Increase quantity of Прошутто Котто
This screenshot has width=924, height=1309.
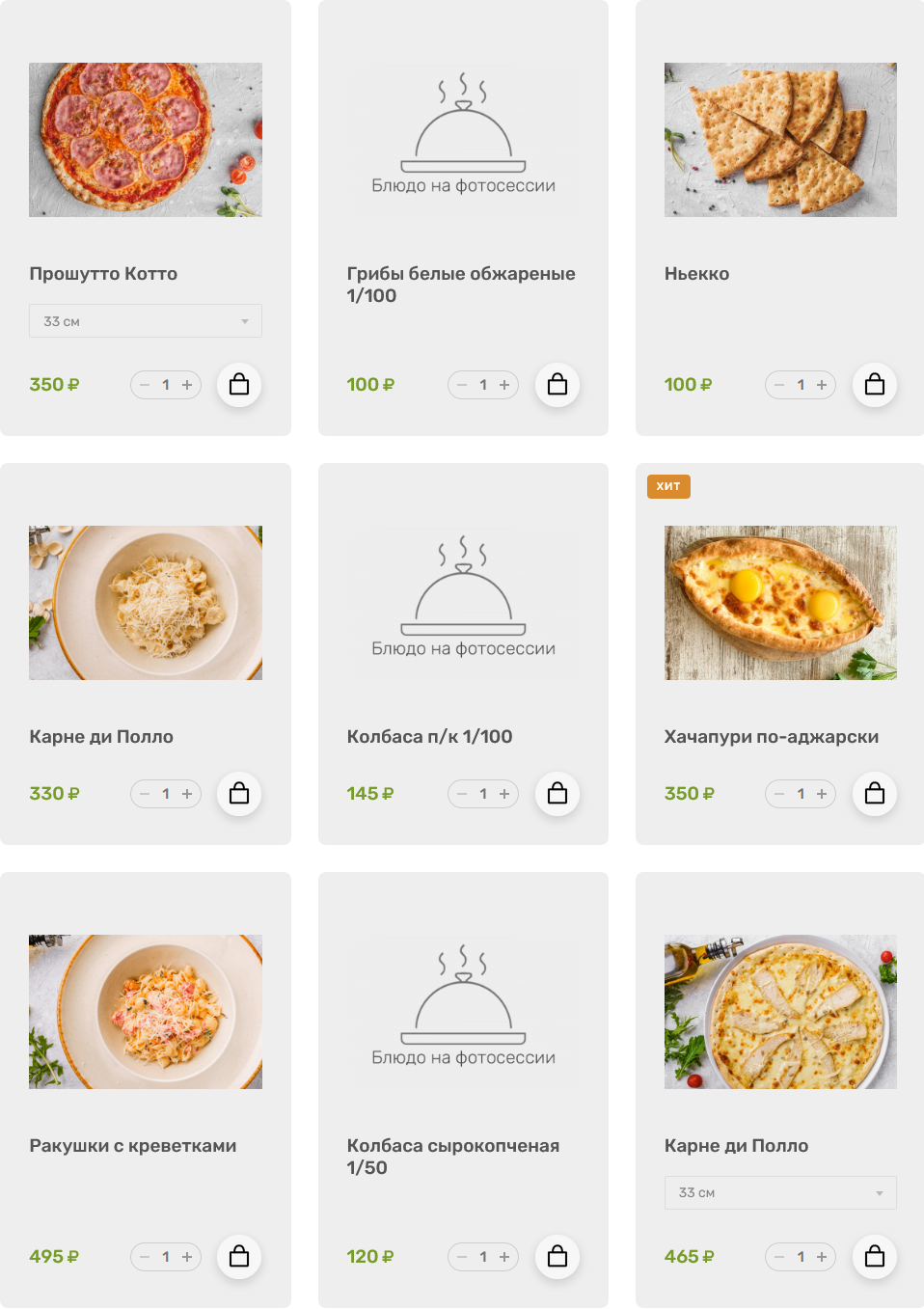tap(187, 385)
